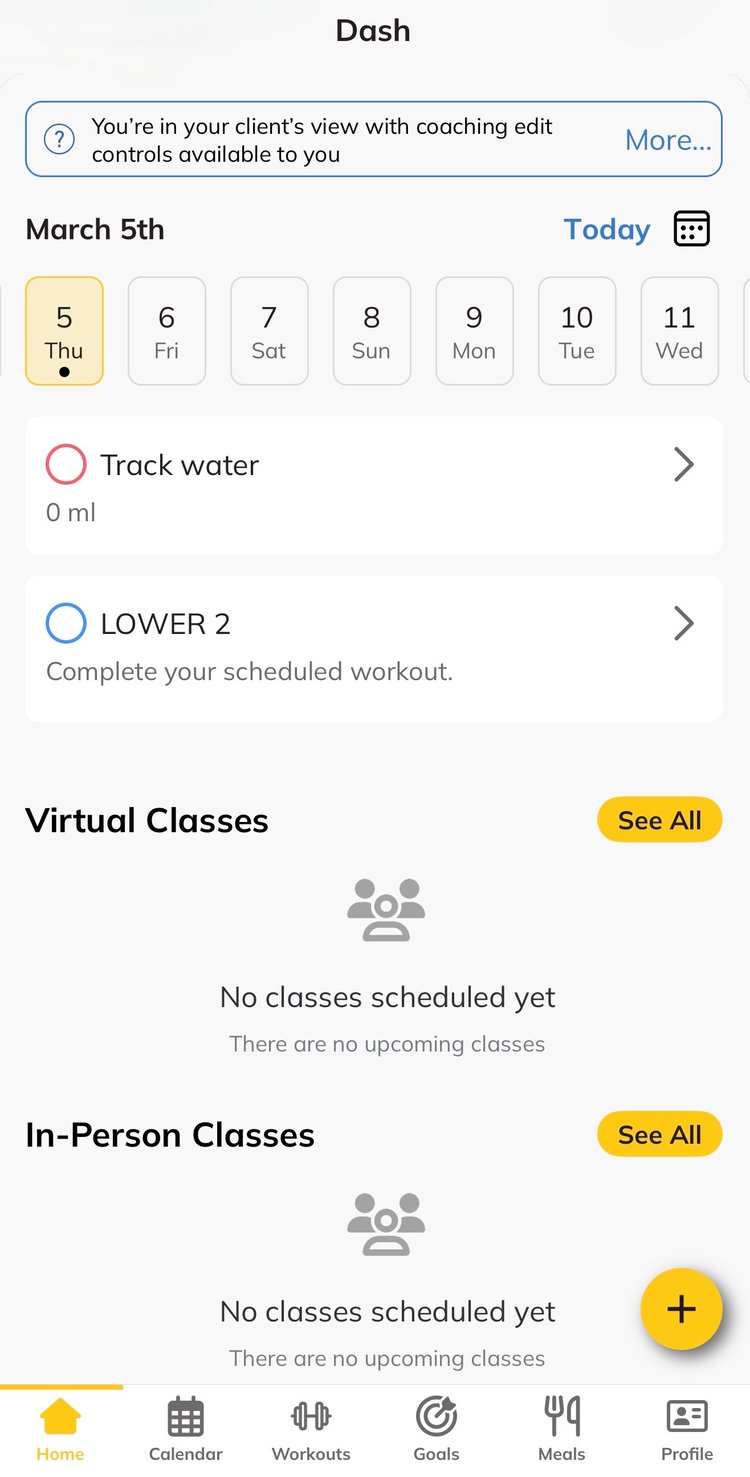The width and height of the screenshot is (750, 1477).
Task: Tap the yellow plus floating button
Action: [x=681, y=1309]
